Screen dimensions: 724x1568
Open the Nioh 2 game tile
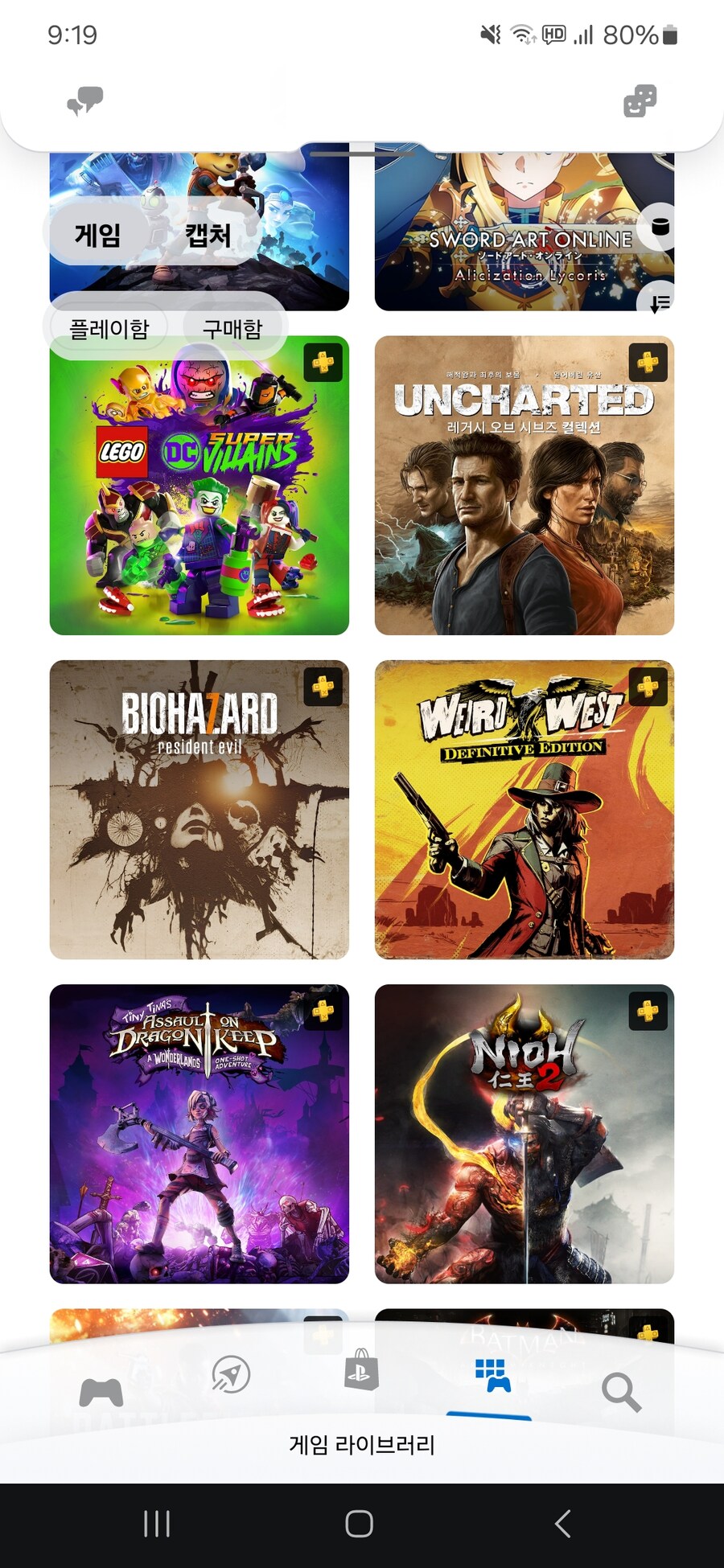coord(524,1134)
